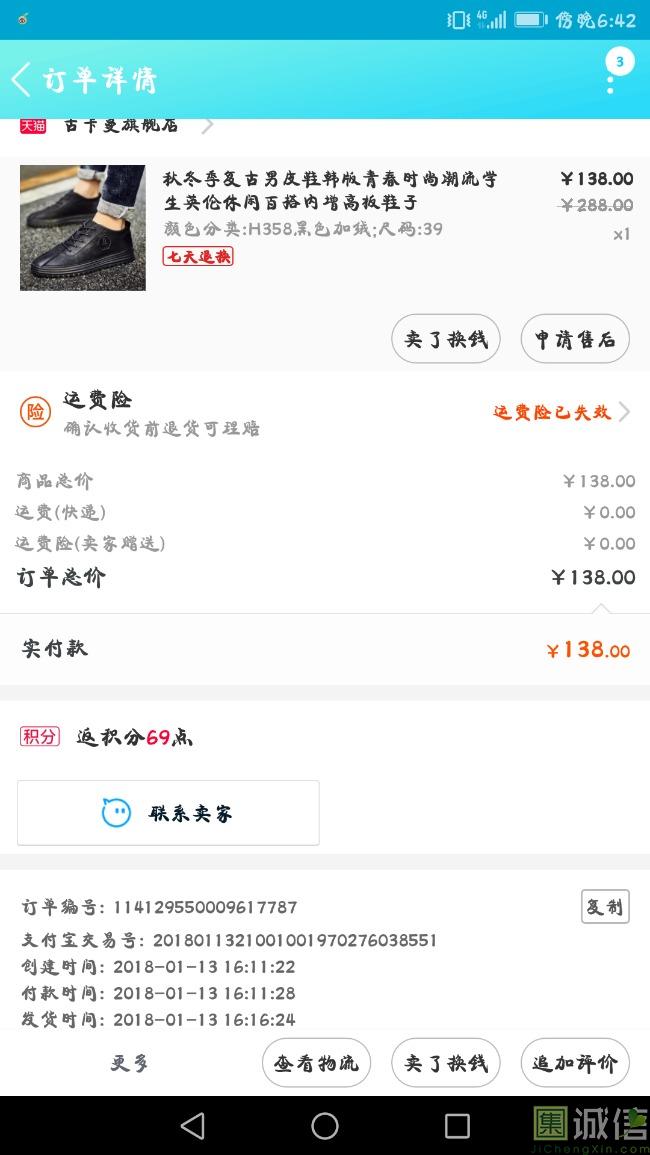Open the 古卡曼旗舰店 store page
The width and height of the screenshot is (650, 1155).
(120, 126)
